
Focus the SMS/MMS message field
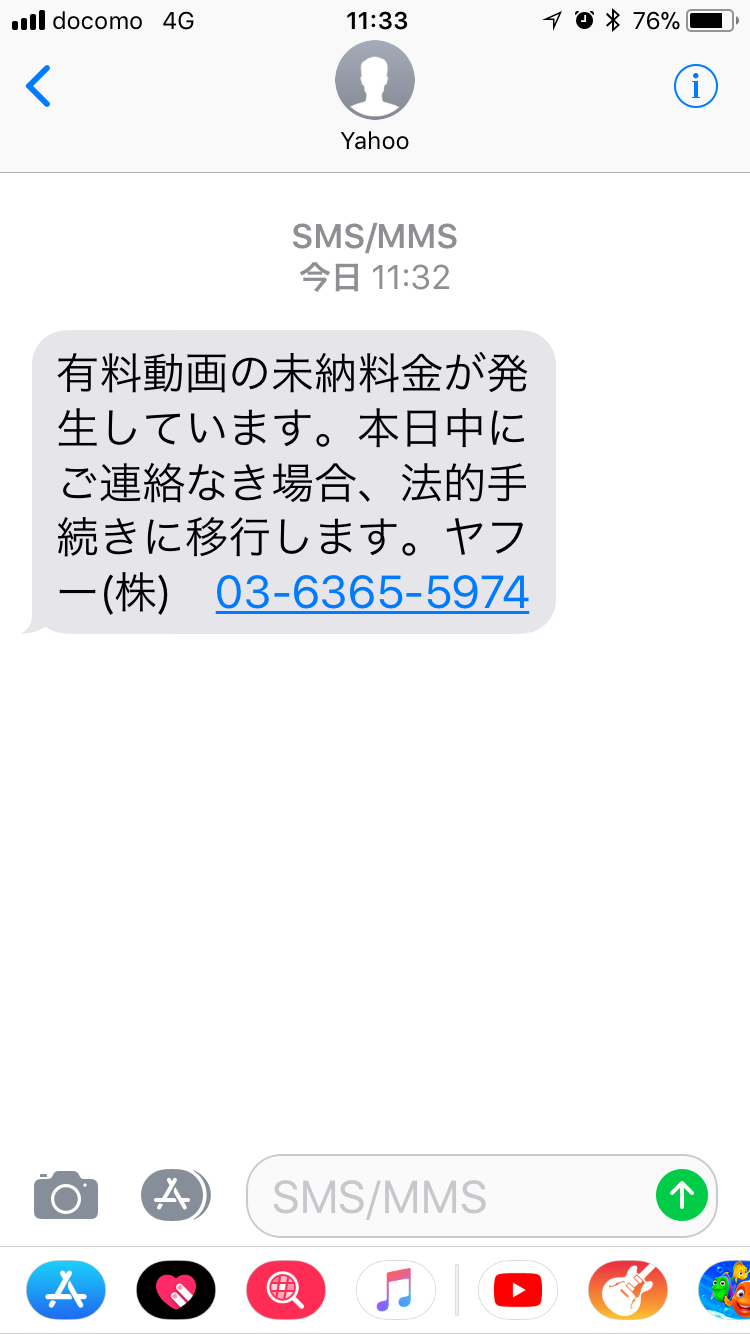coord(450,1196)
